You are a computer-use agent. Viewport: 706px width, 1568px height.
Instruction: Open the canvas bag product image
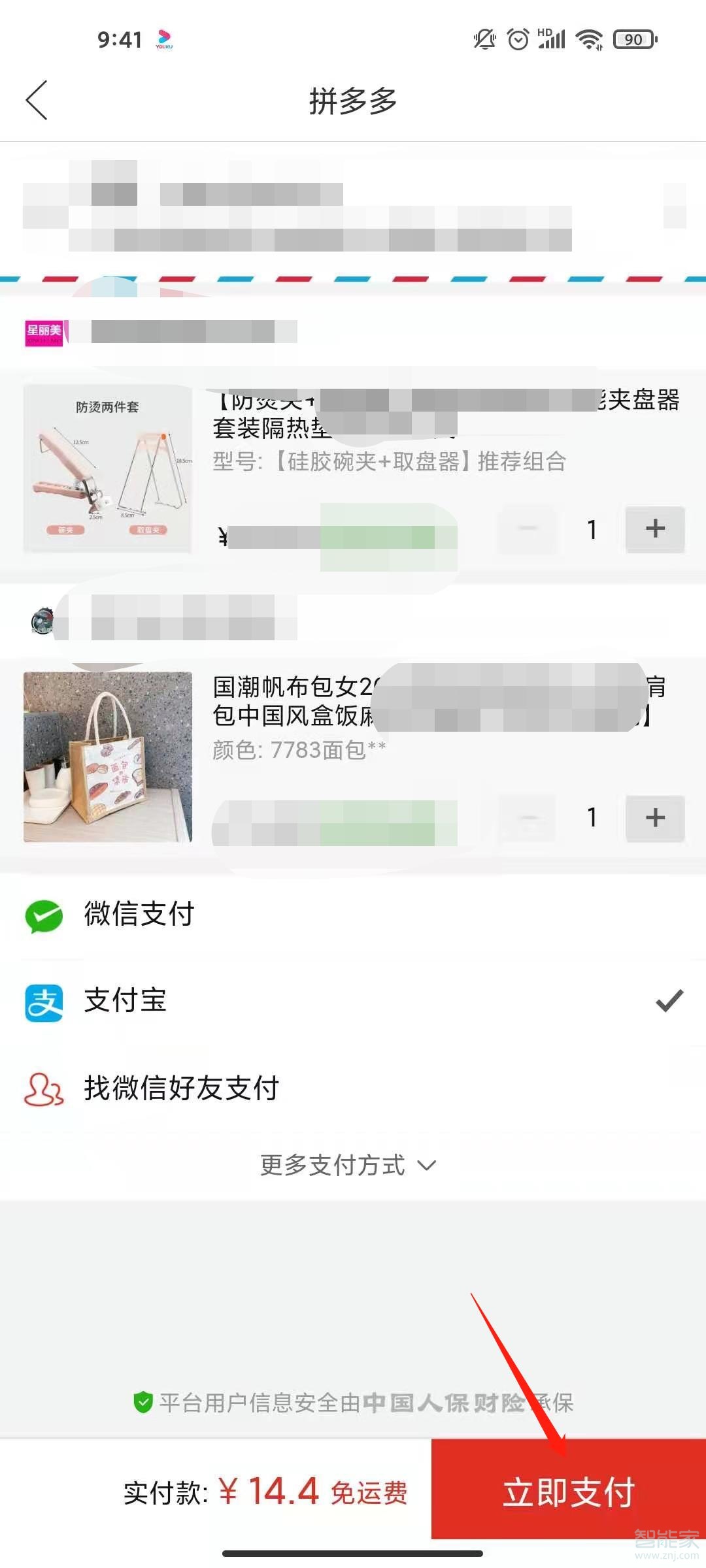point(108,757)
